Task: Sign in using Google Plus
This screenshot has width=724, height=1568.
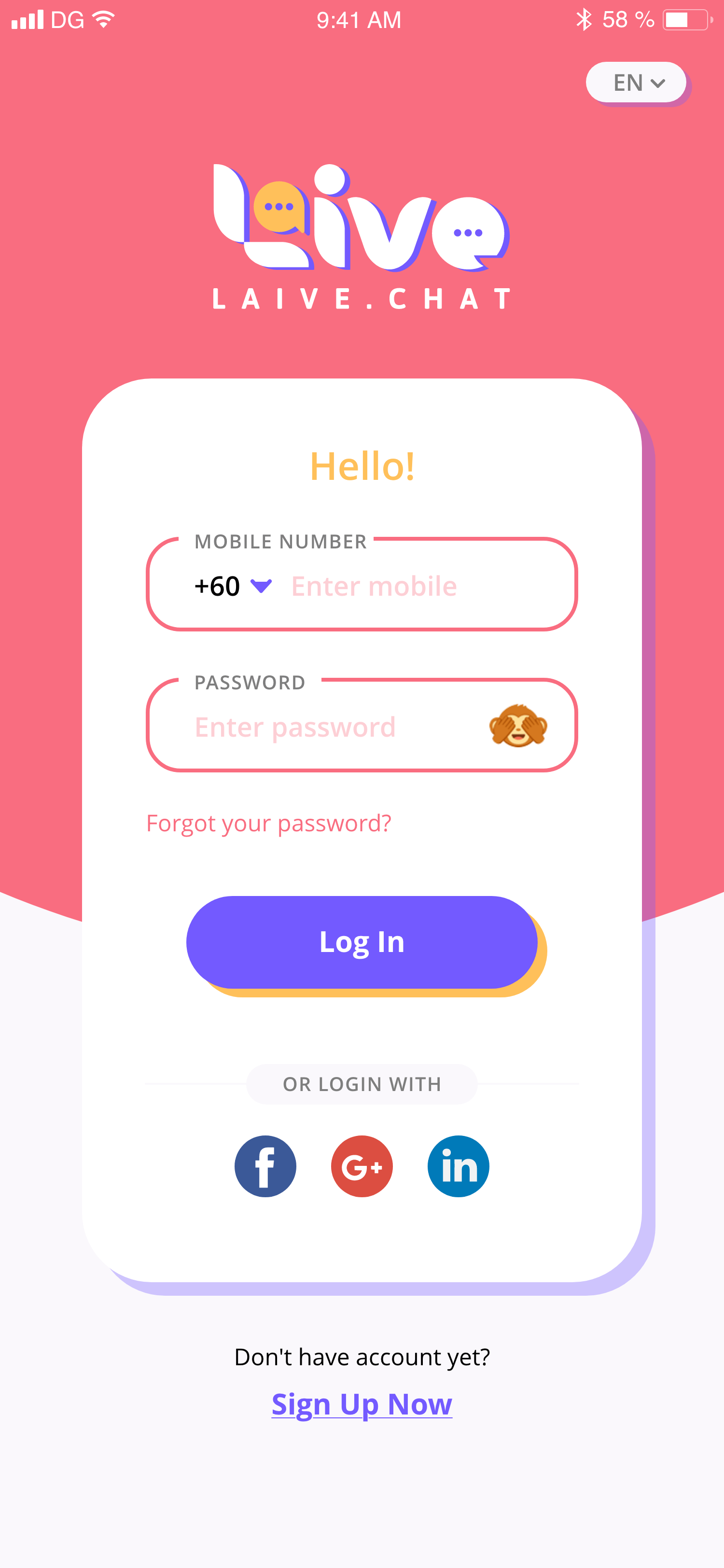Action: 362,1166
